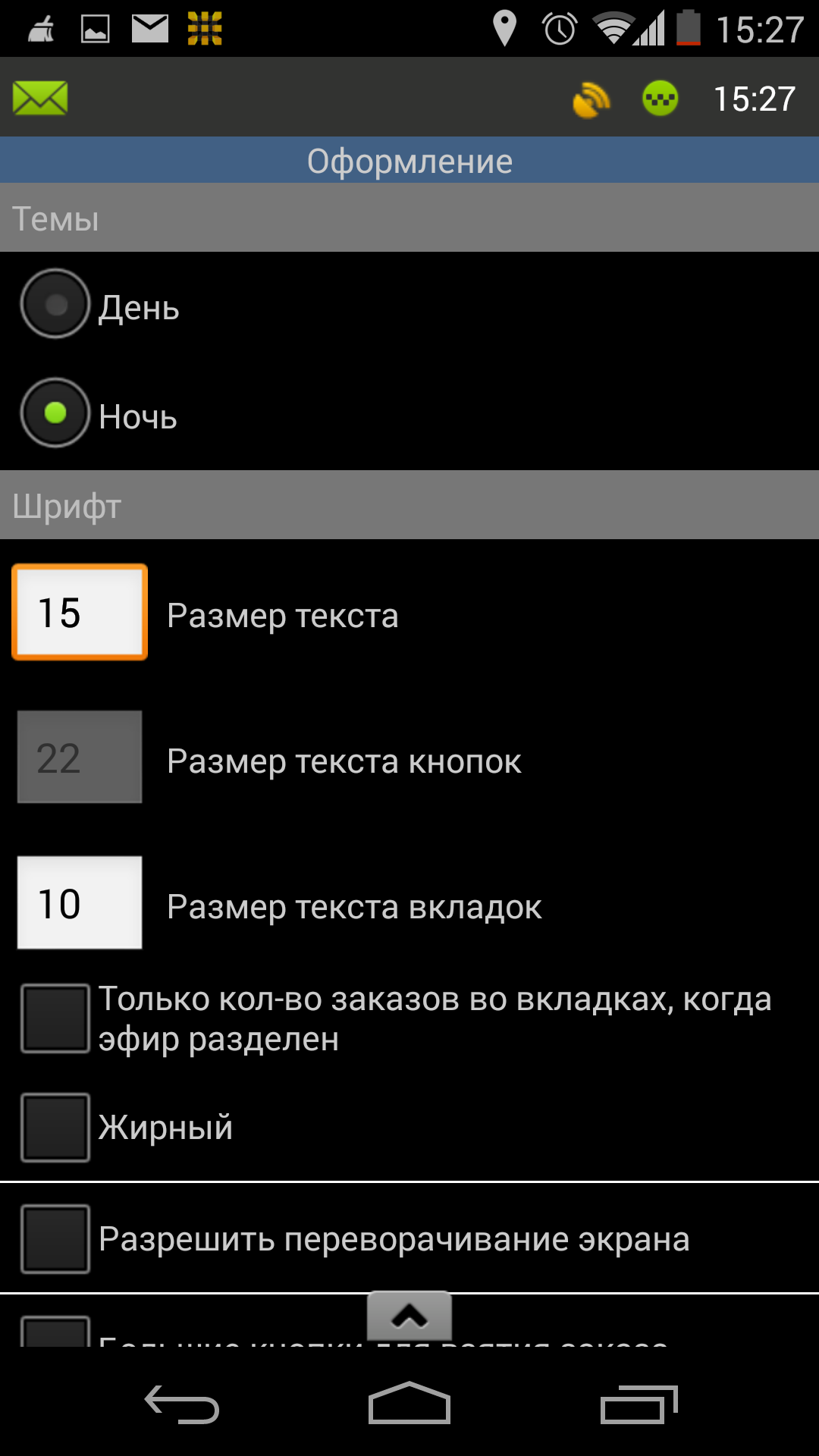Enable the Жирный font checkbox
Image resolution: width=819 pixels, height=1456 pixels.
click(55, 1128)
